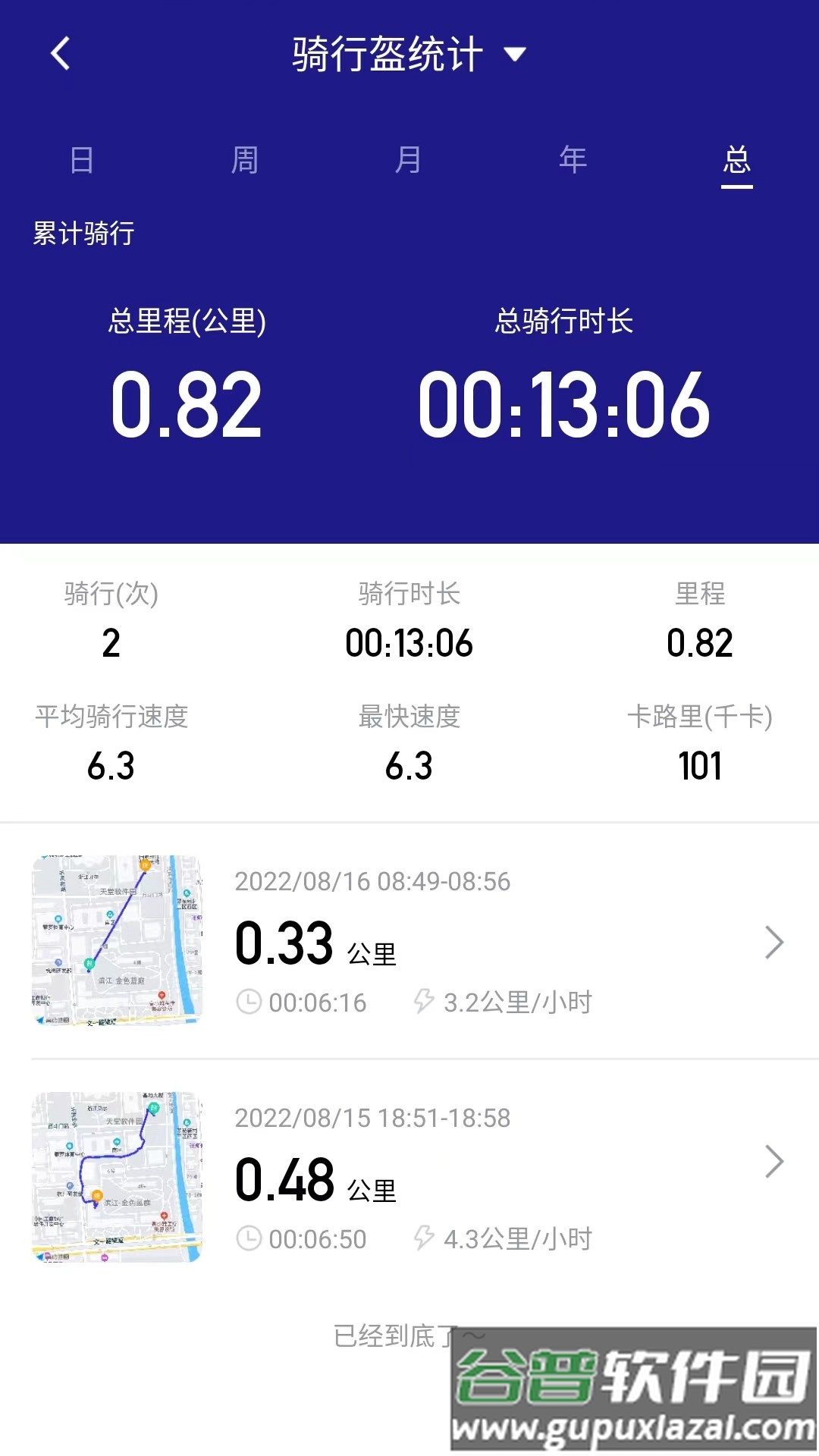
Task: Select the 周 statistics view
Action: pyautogui.click(x=245, y=160)
